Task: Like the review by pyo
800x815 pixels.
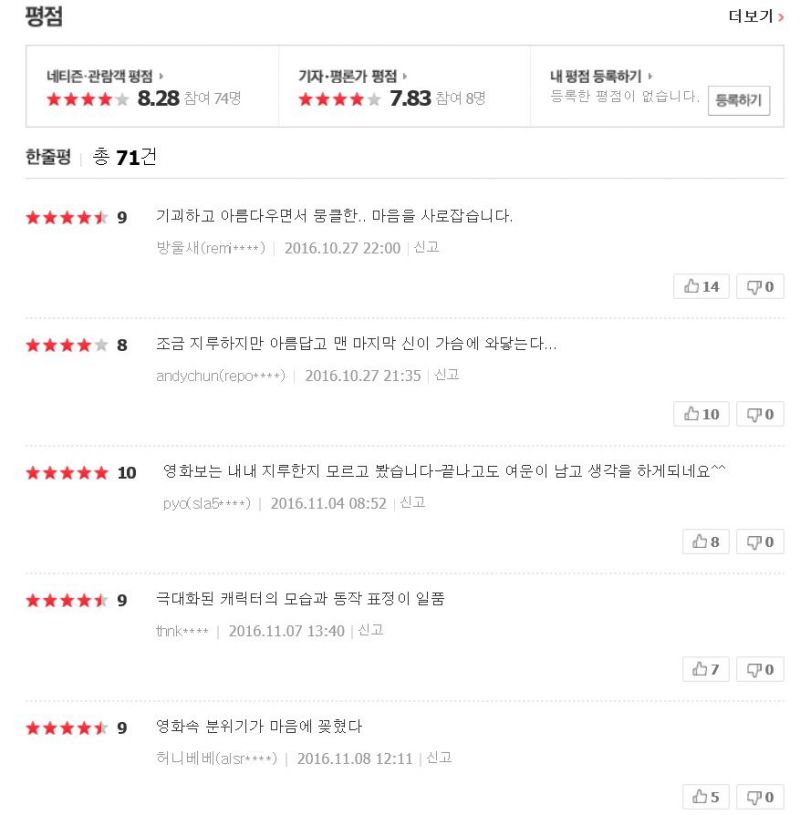Action: (702, 542)
